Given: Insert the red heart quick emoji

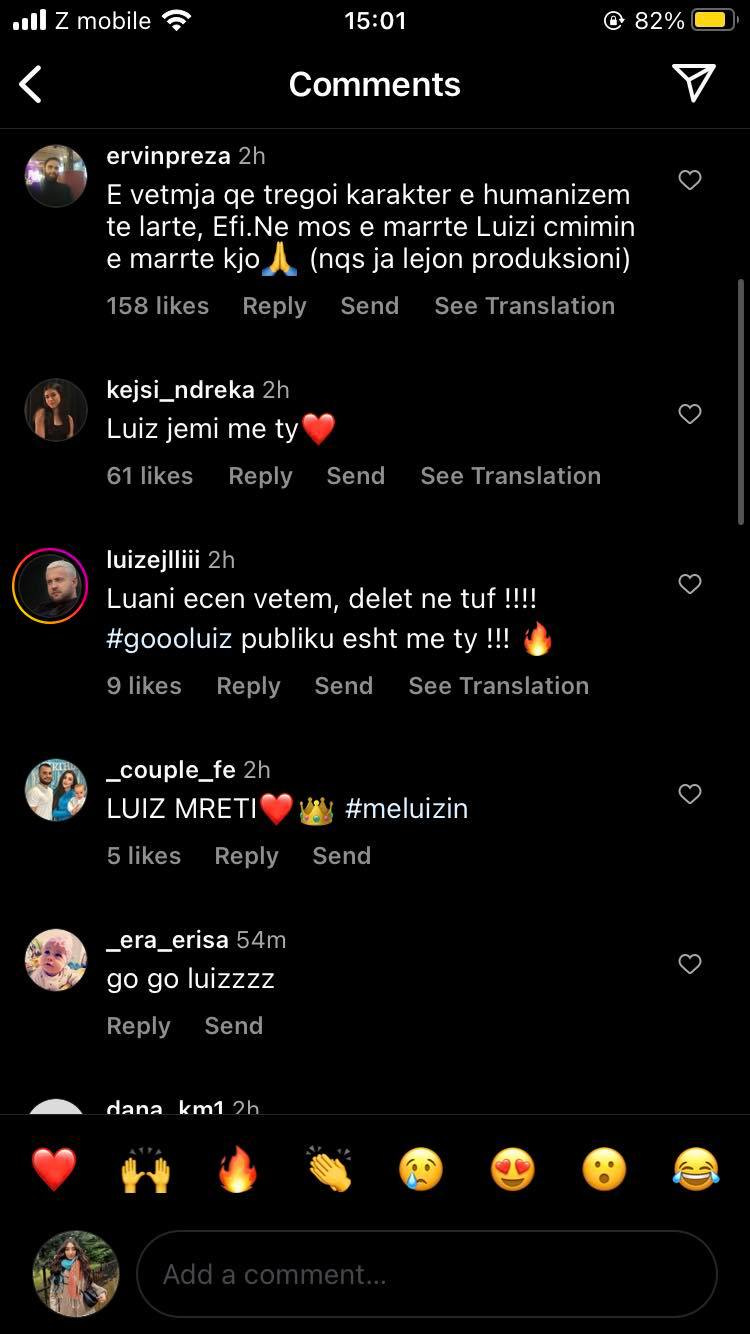Looking at the screenshot, I should click(54, 1169).
